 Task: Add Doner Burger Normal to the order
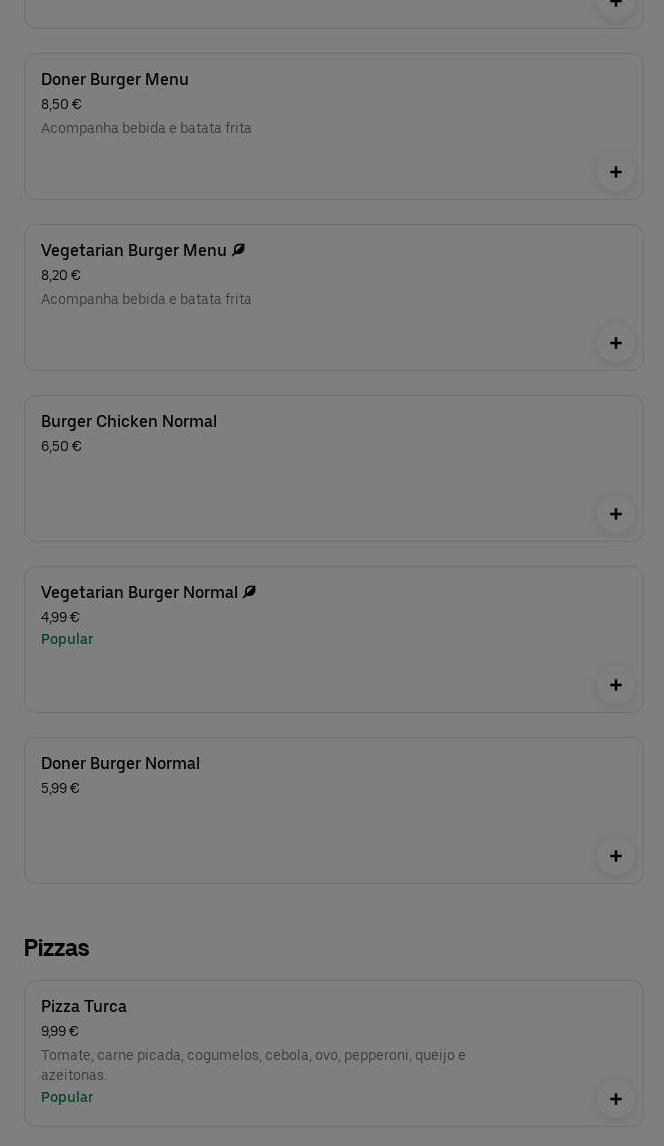(x=615, y=856)
